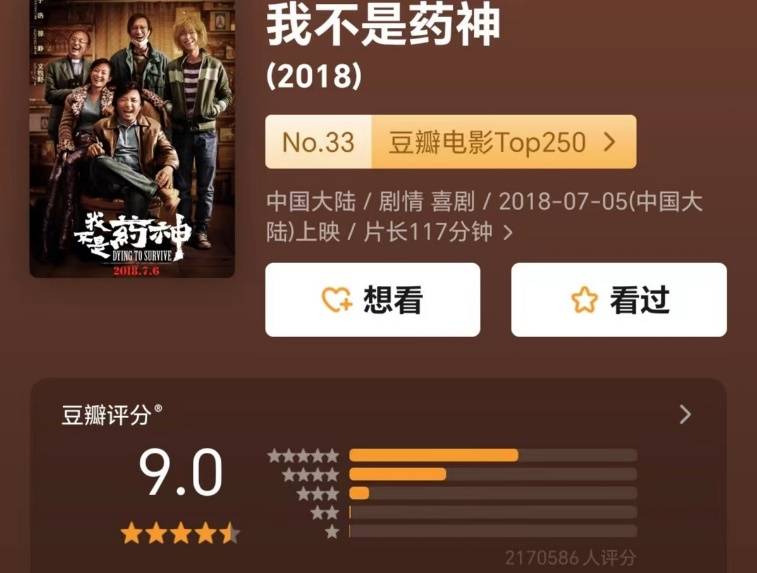The width and height of the screenshot is (757, 573).
Task: Mark the movie as 看过
Action: tap(618, 300)
